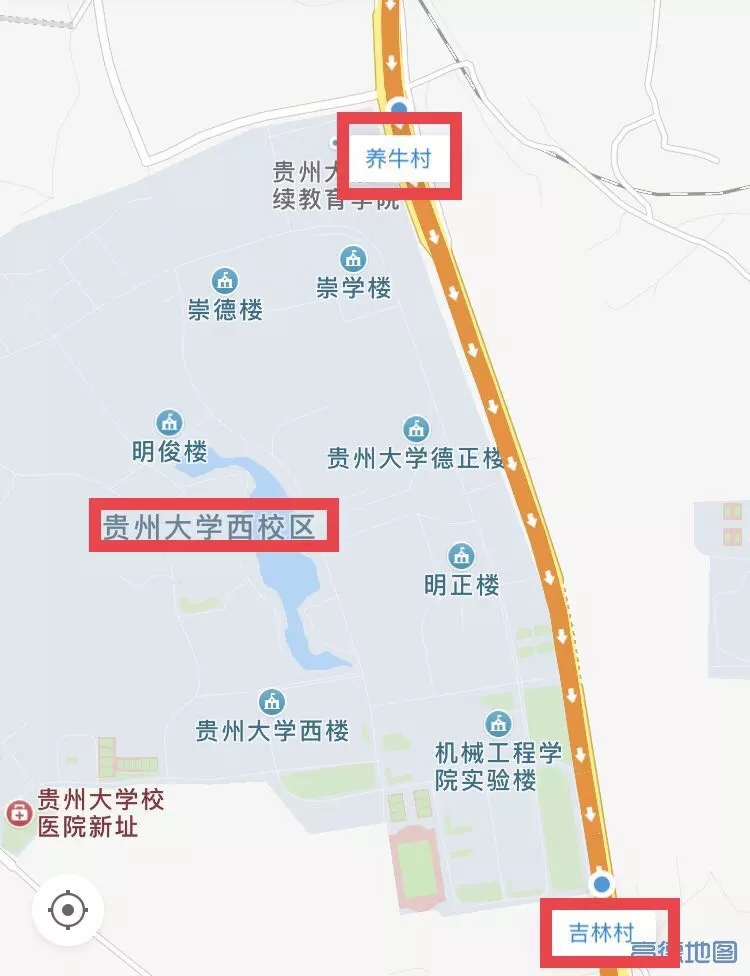This screenshot has height=976, width=750.
Task: Open the 崇学楼 place marker
Action: [x=352, y=260]
